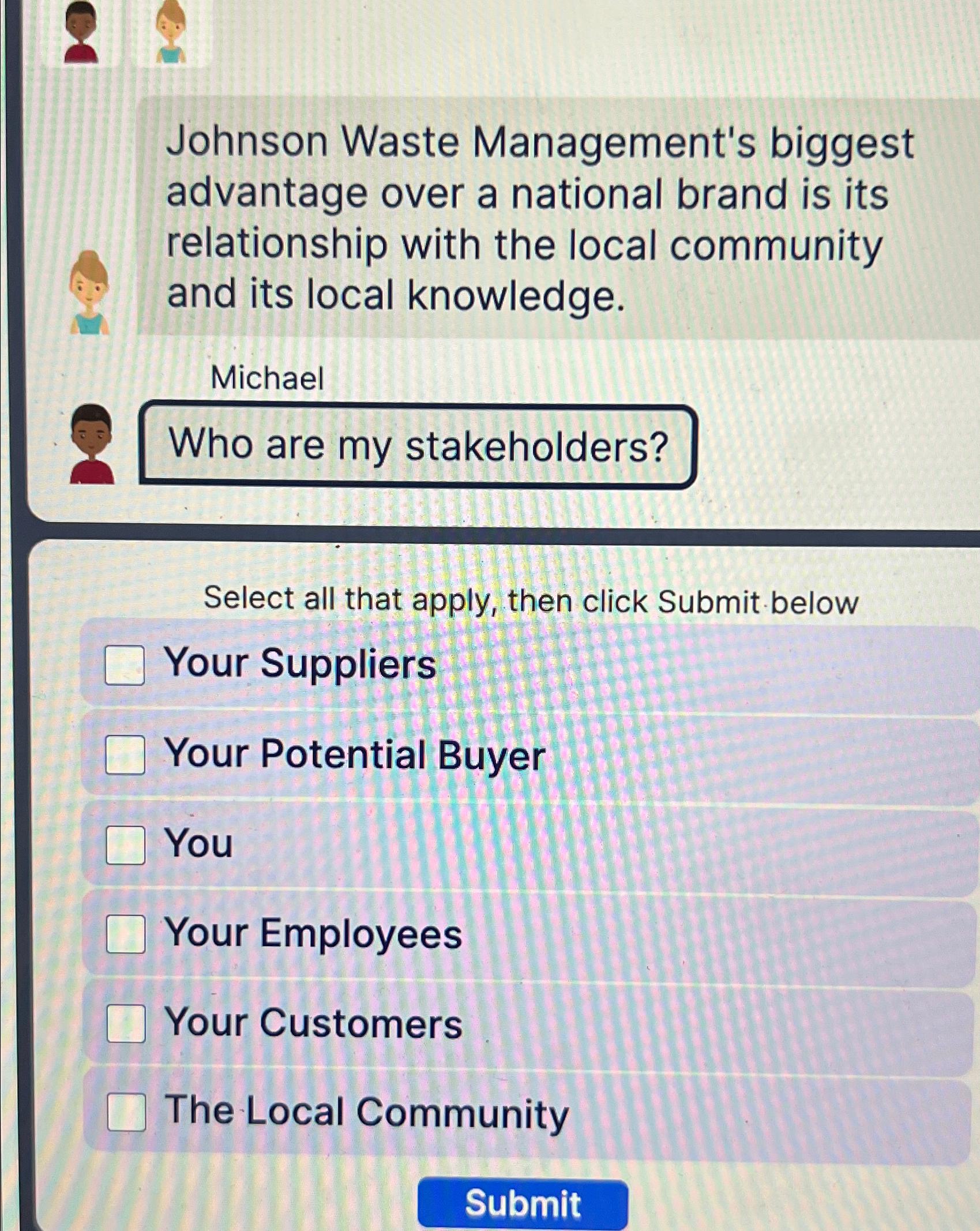
Task: Select the Your Customers checkbox
Action: click(126, 1023)
